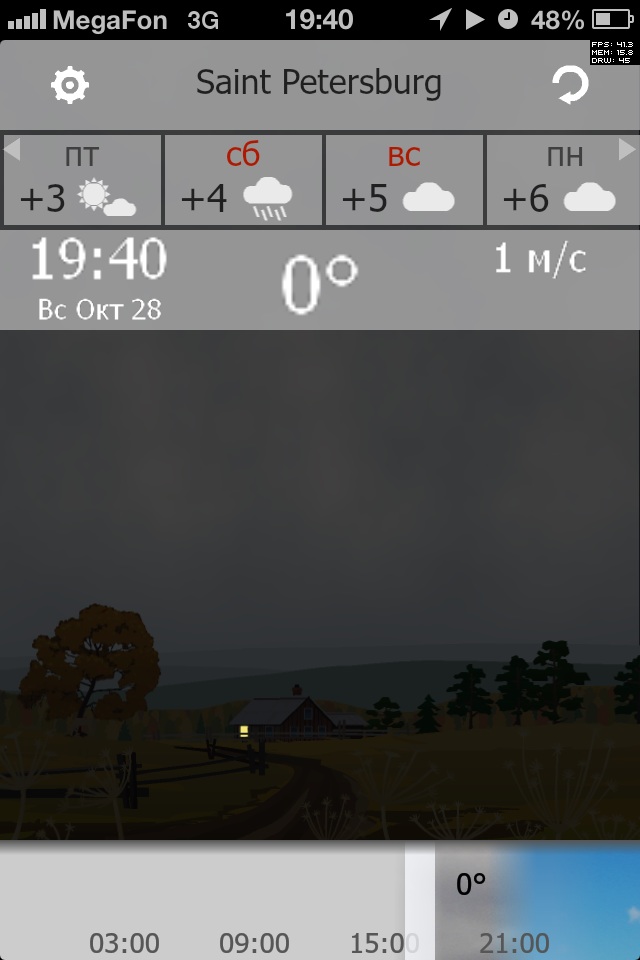Screen dimensions: 640x960
Task: Select the вс forecast with +5
Action: (x=404, y=181)
